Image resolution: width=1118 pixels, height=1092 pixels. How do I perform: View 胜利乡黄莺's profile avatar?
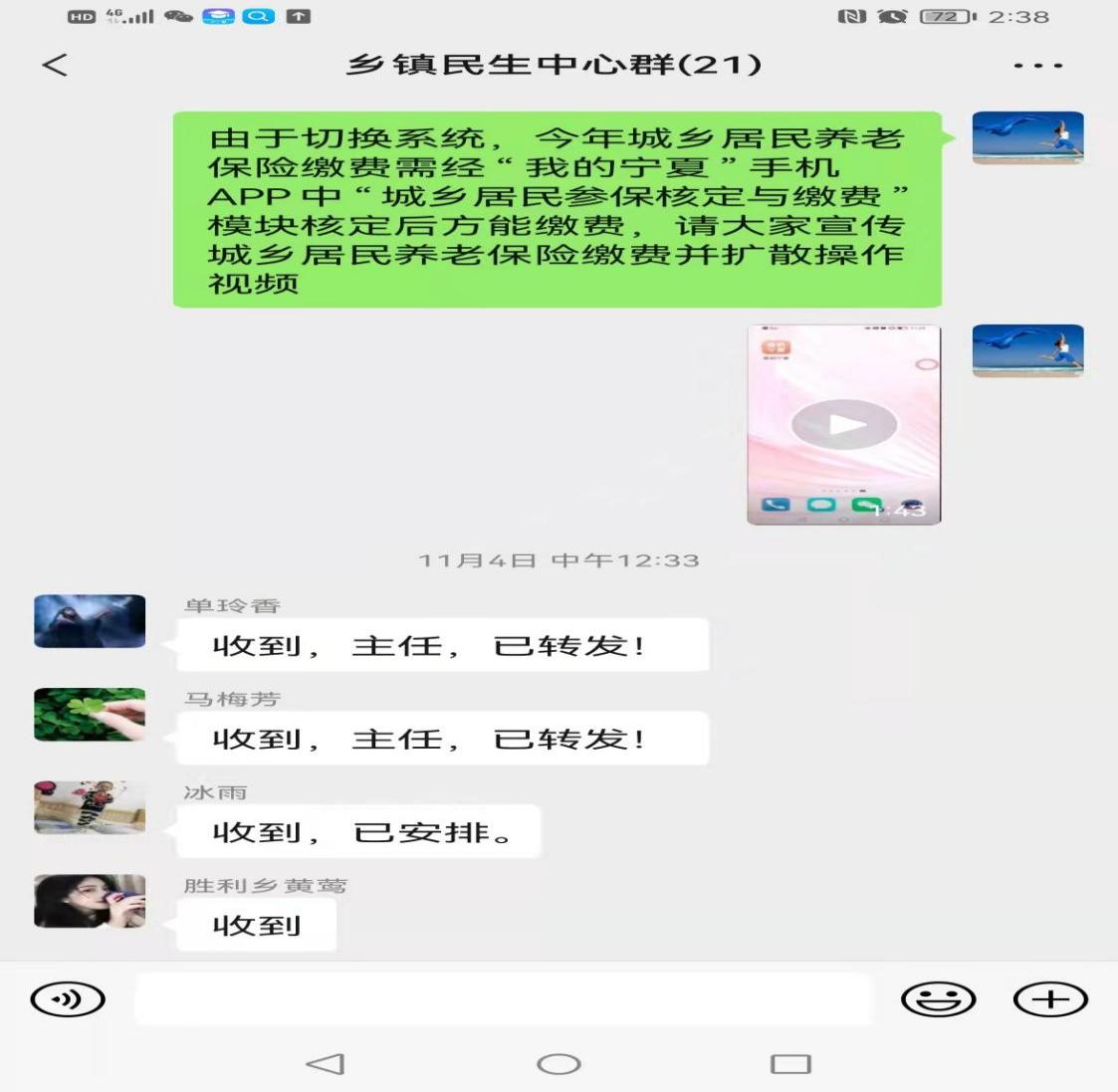[x=90, y=901]
